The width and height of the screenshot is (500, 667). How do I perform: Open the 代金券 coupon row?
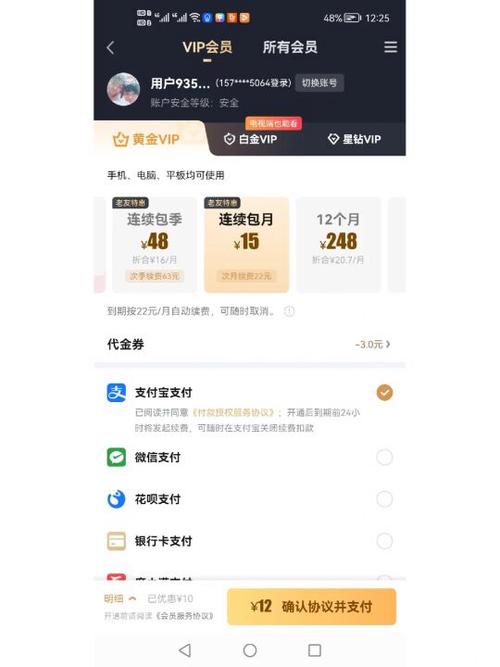(249, 344)
